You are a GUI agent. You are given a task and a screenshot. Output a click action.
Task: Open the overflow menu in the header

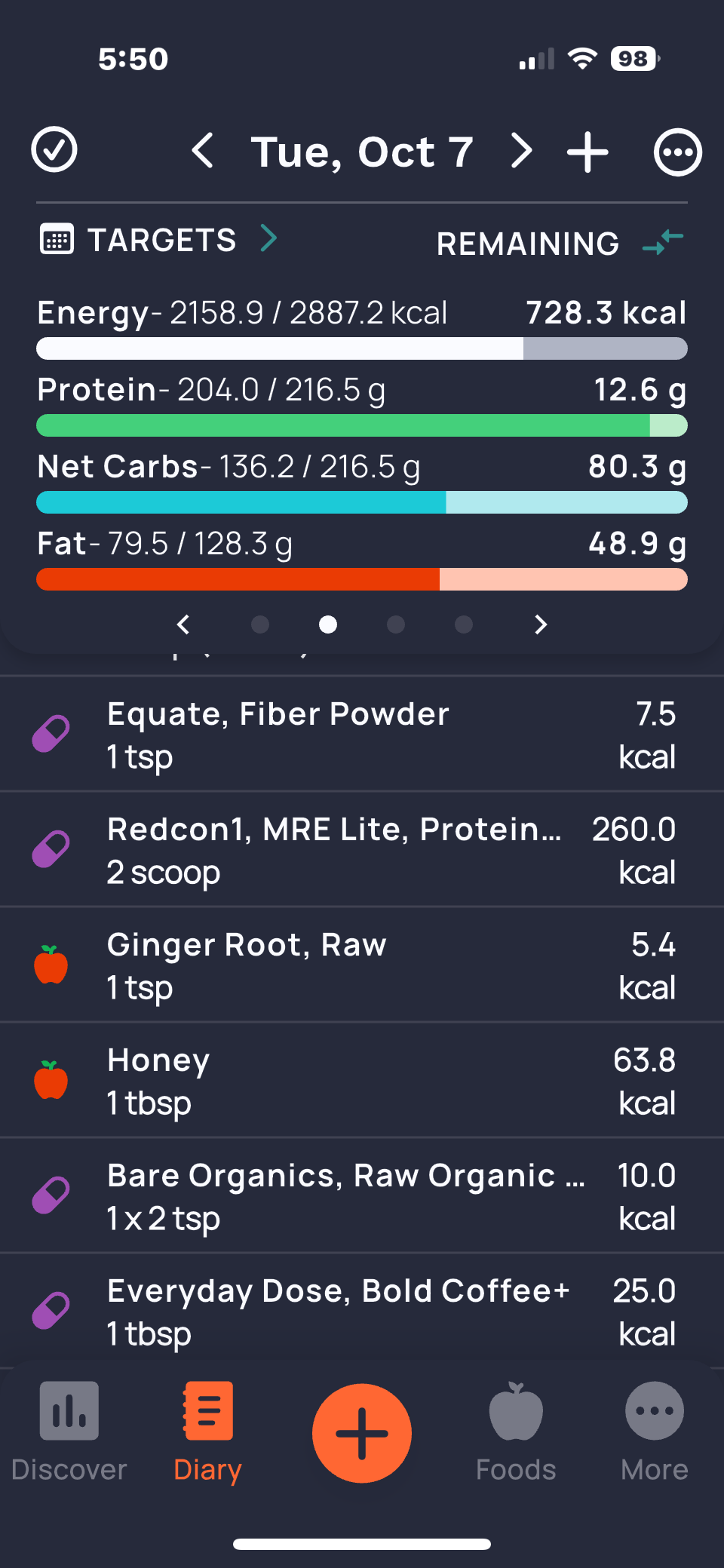pyautogui.click(x=676, y=152)
